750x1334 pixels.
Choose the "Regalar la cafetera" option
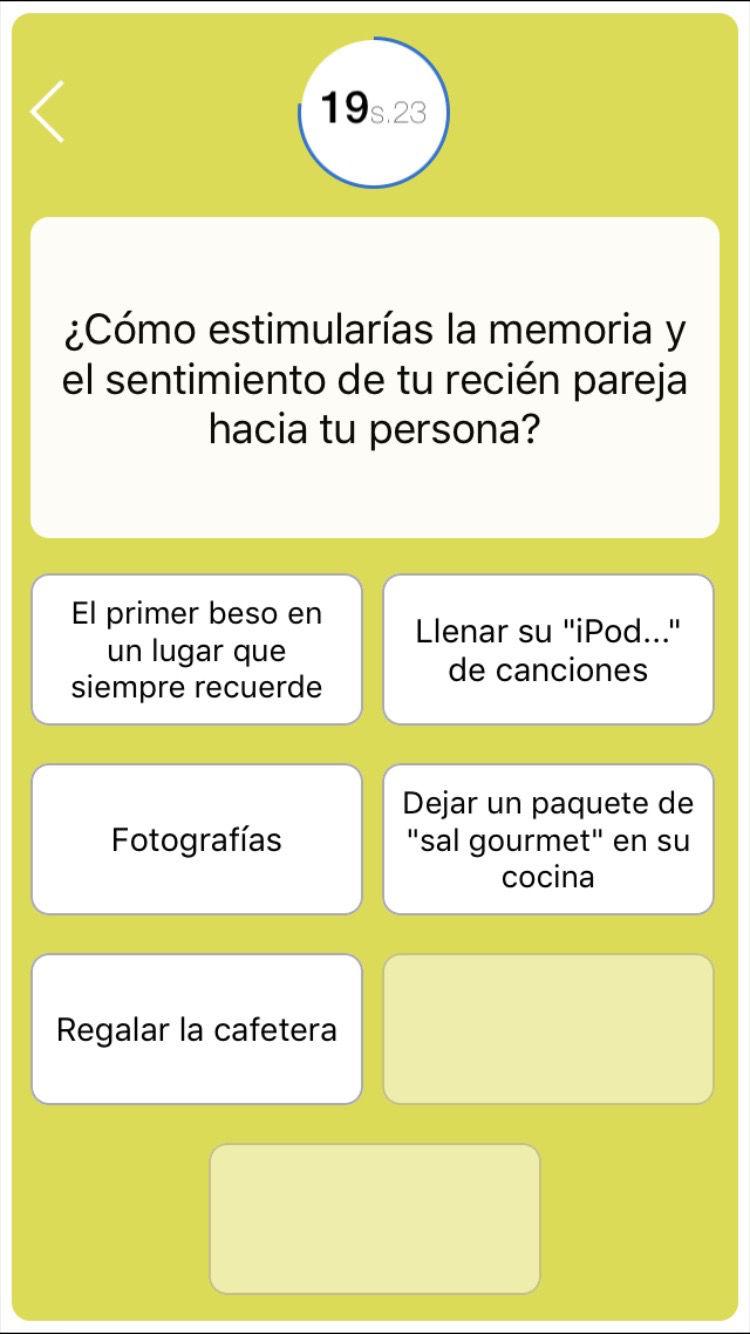[x=197, y=1029]
